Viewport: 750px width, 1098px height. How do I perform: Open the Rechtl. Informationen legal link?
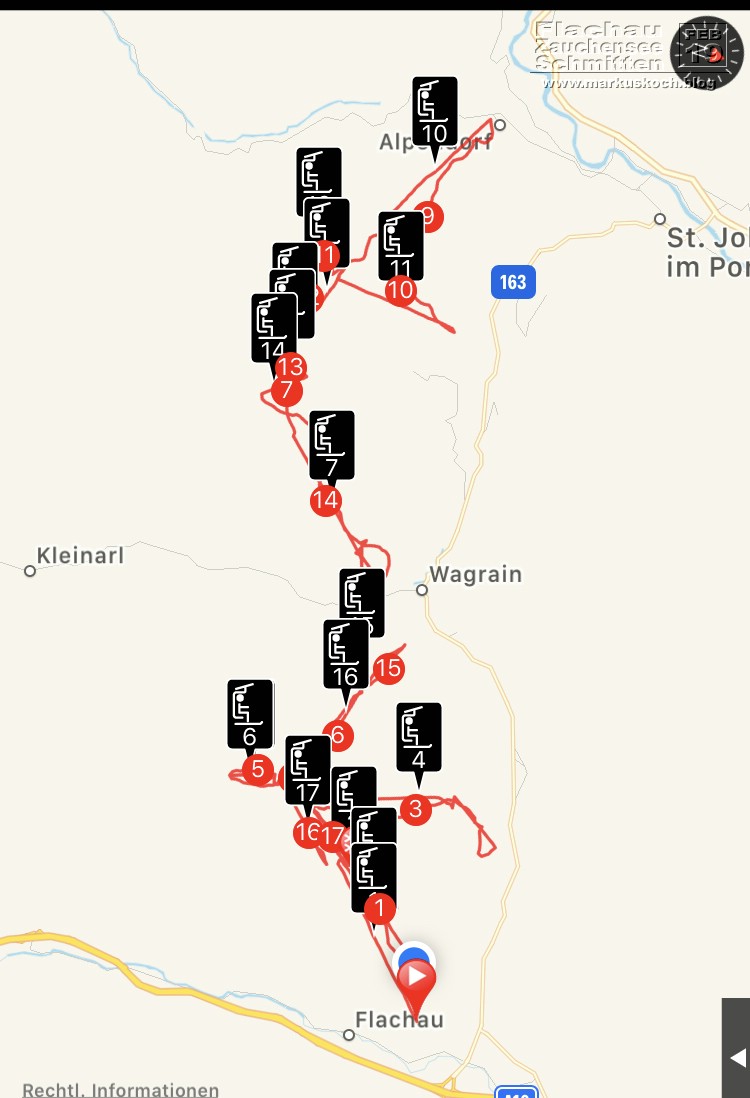point(121,1090)
